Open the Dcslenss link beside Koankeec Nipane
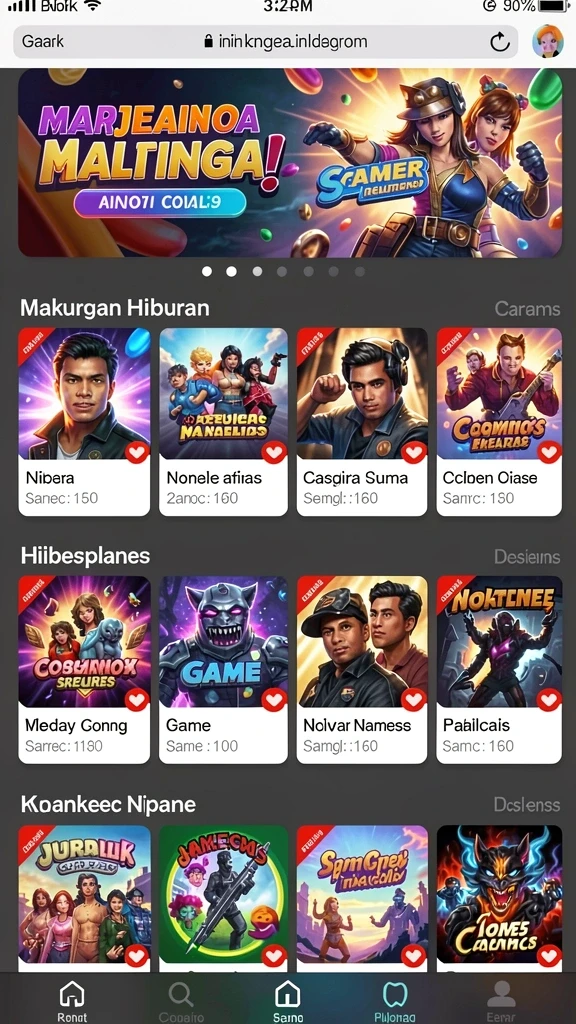This screenshot has width=576, height=1024. tap(527, 804)
